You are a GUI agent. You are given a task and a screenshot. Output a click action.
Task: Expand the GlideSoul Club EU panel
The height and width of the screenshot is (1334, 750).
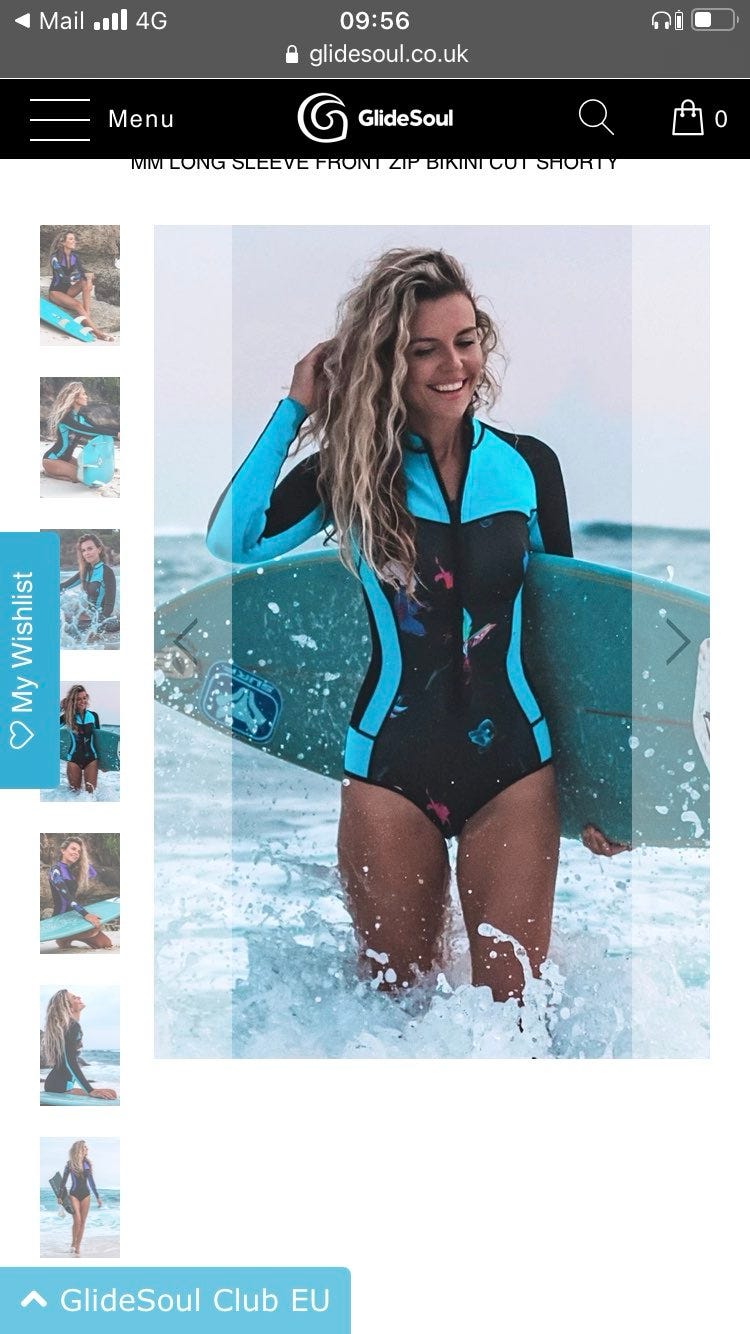(x=175, y=1300)
